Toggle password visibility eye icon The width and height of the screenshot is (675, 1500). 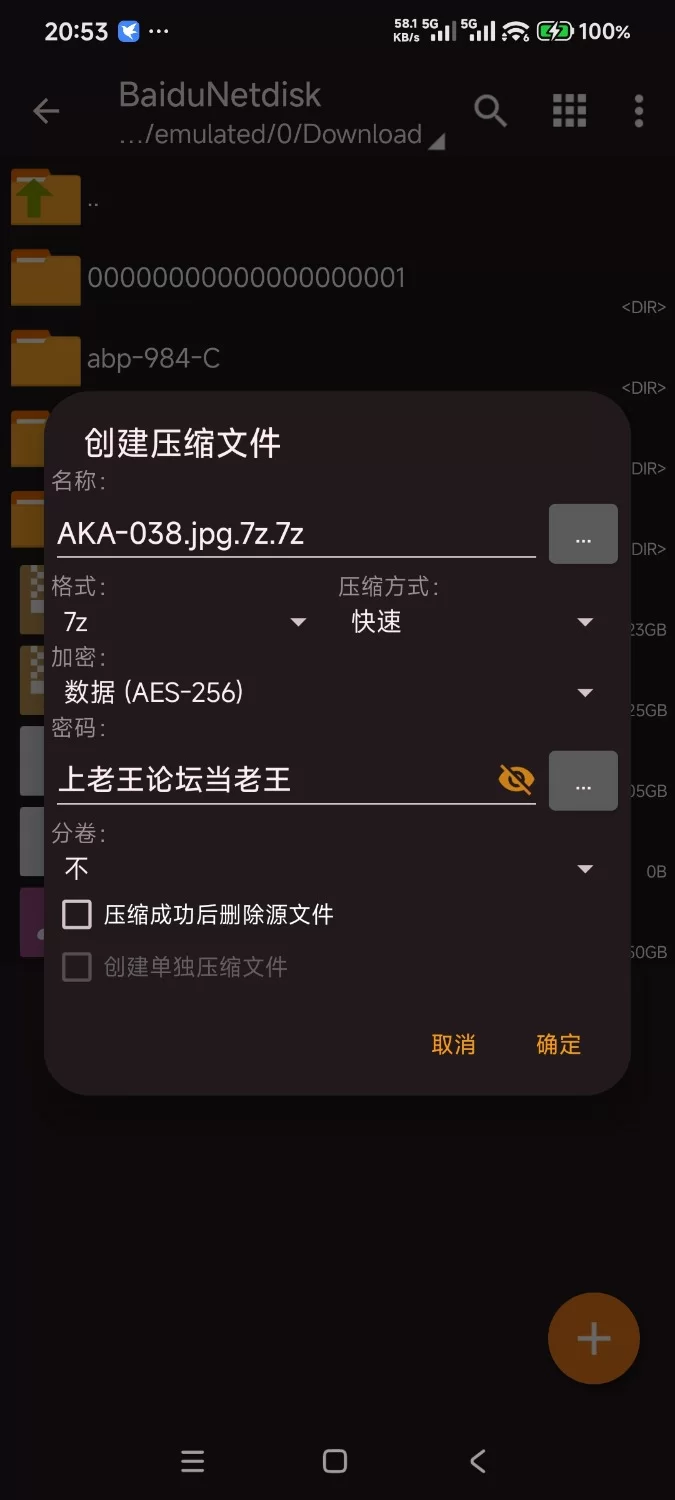516,780
